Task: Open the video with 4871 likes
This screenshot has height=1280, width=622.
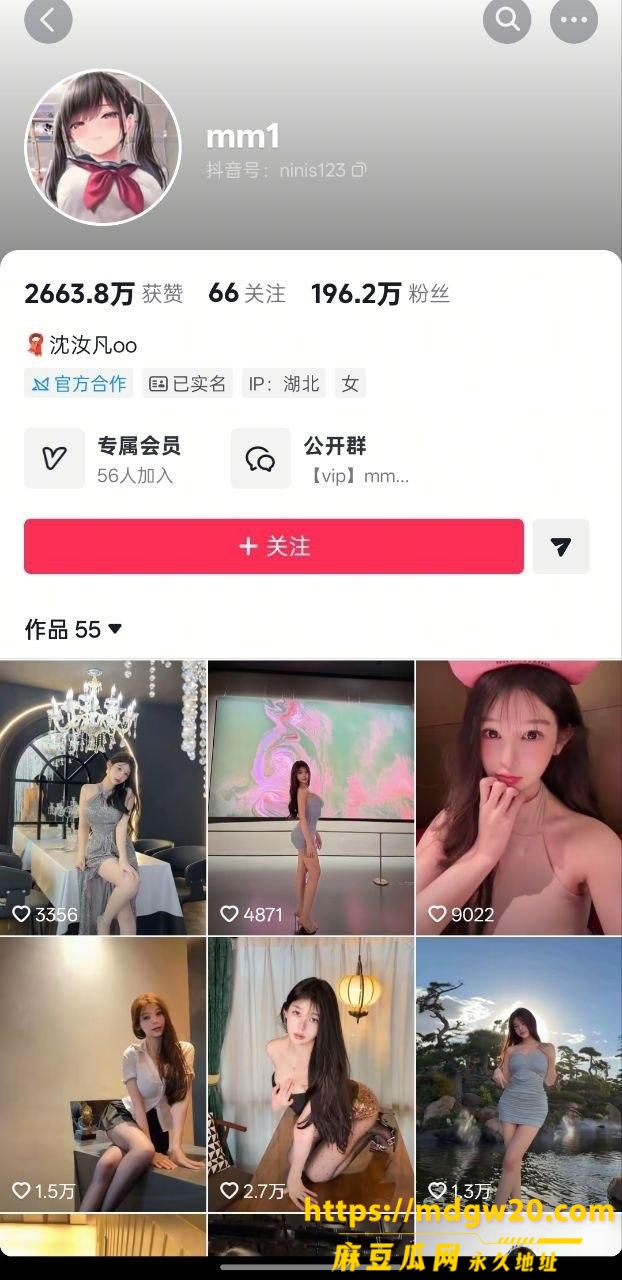Action: 311,797
